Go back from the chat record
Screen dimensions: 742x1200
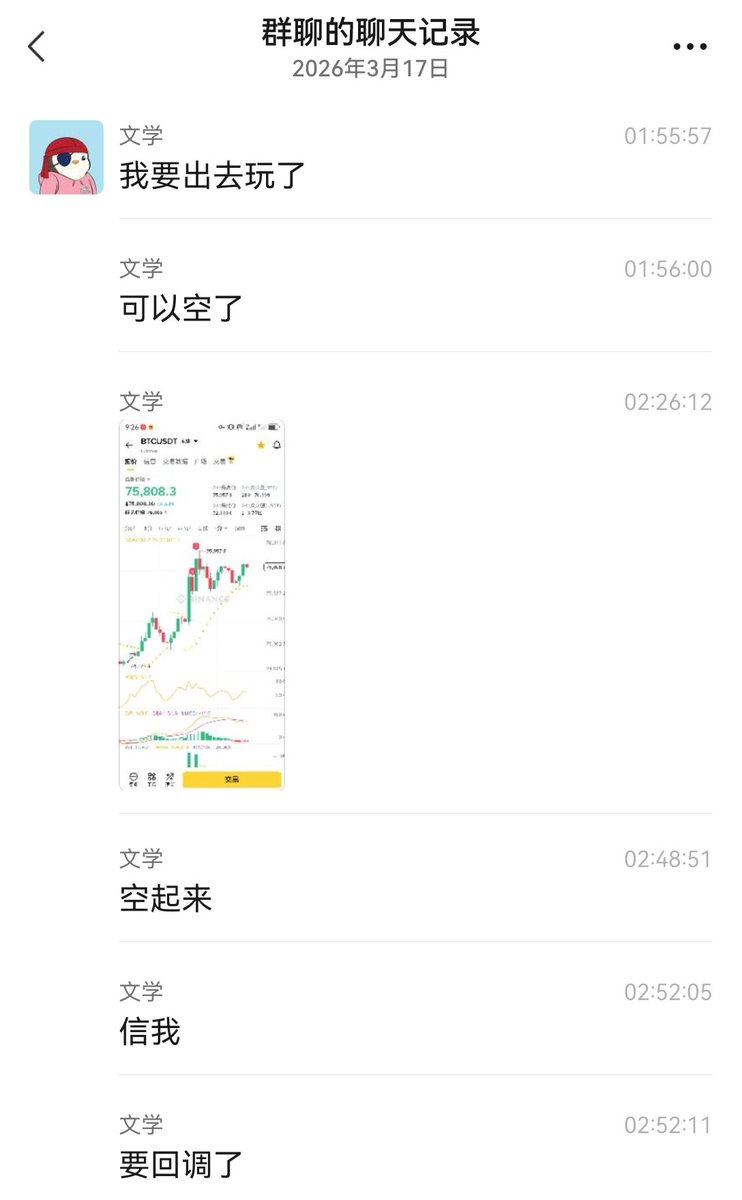point(37,46)
